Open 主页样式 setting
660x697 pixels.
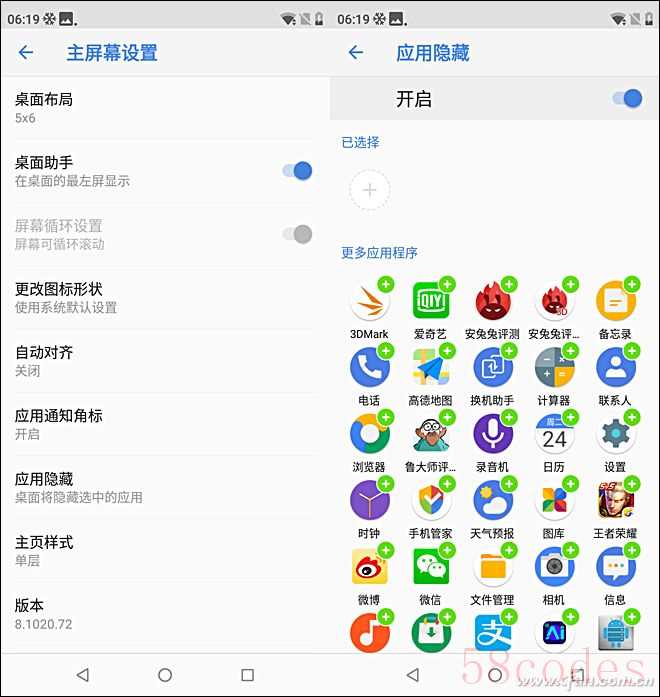click(x=160, y=550)
